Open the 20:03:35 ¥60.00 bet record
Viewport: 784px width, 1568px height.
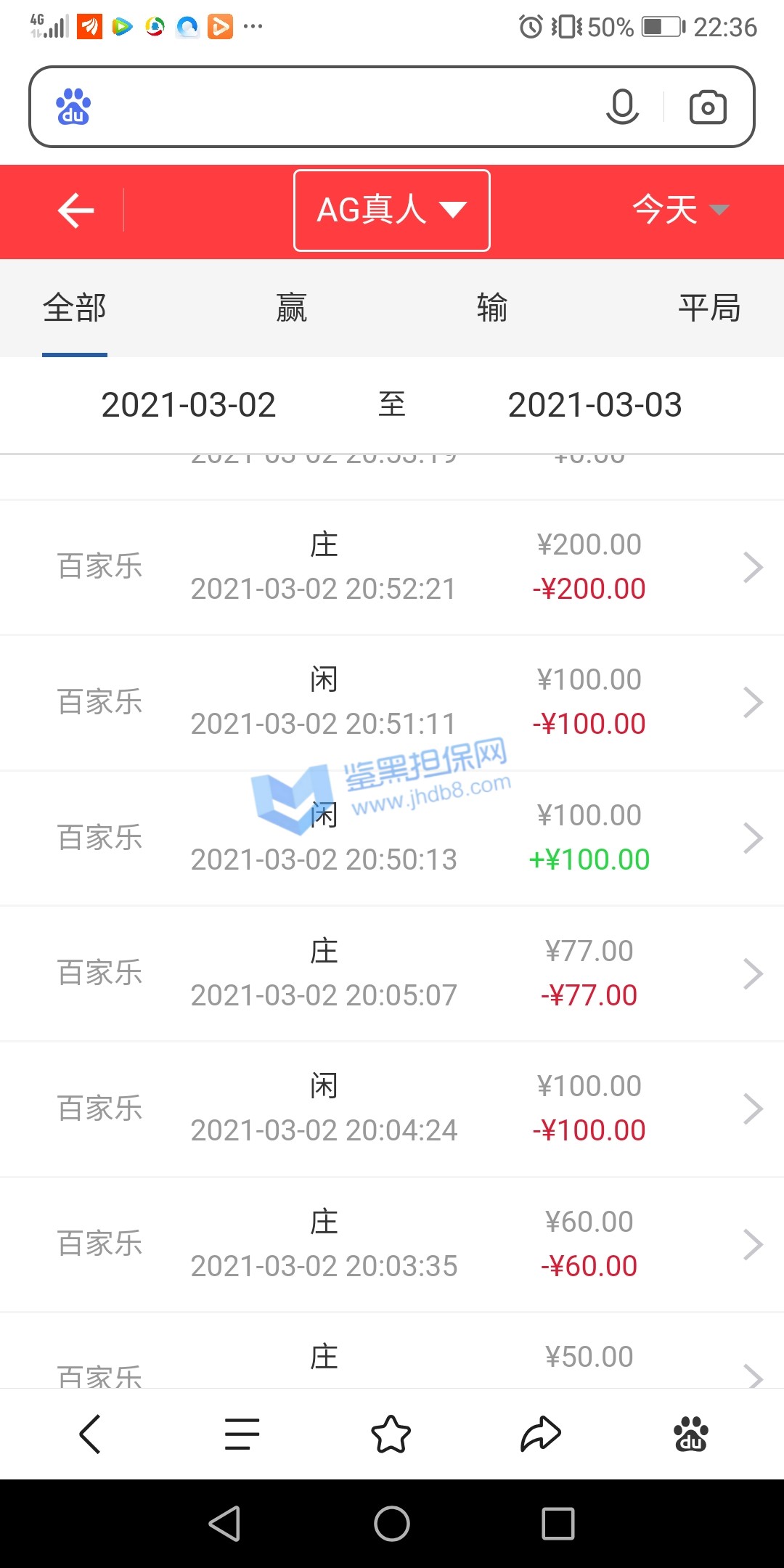392,1244
